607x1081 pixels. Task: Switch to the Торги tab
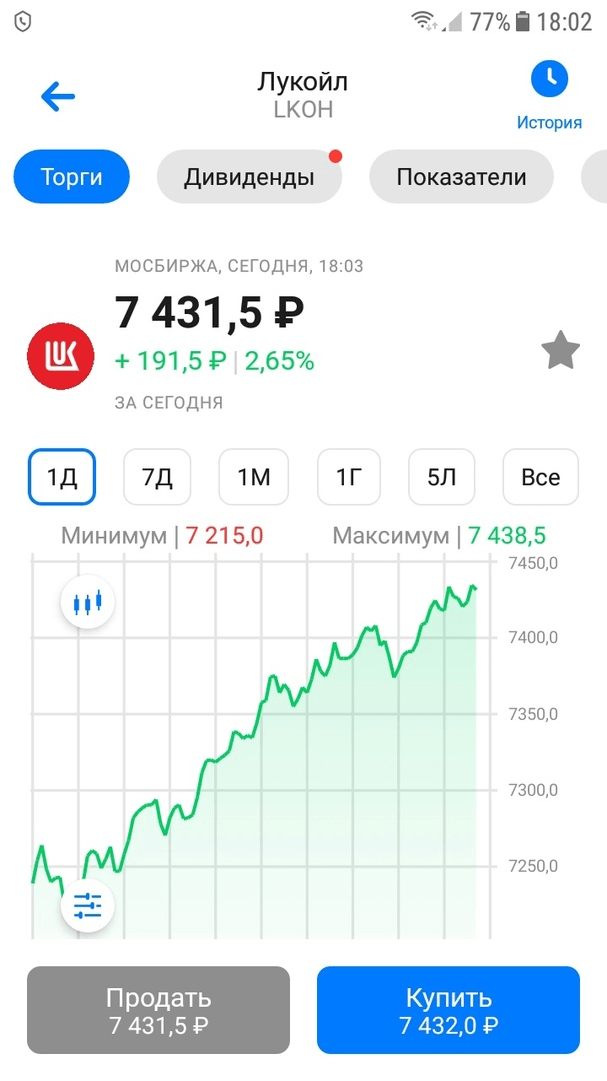tap(72, 178)
